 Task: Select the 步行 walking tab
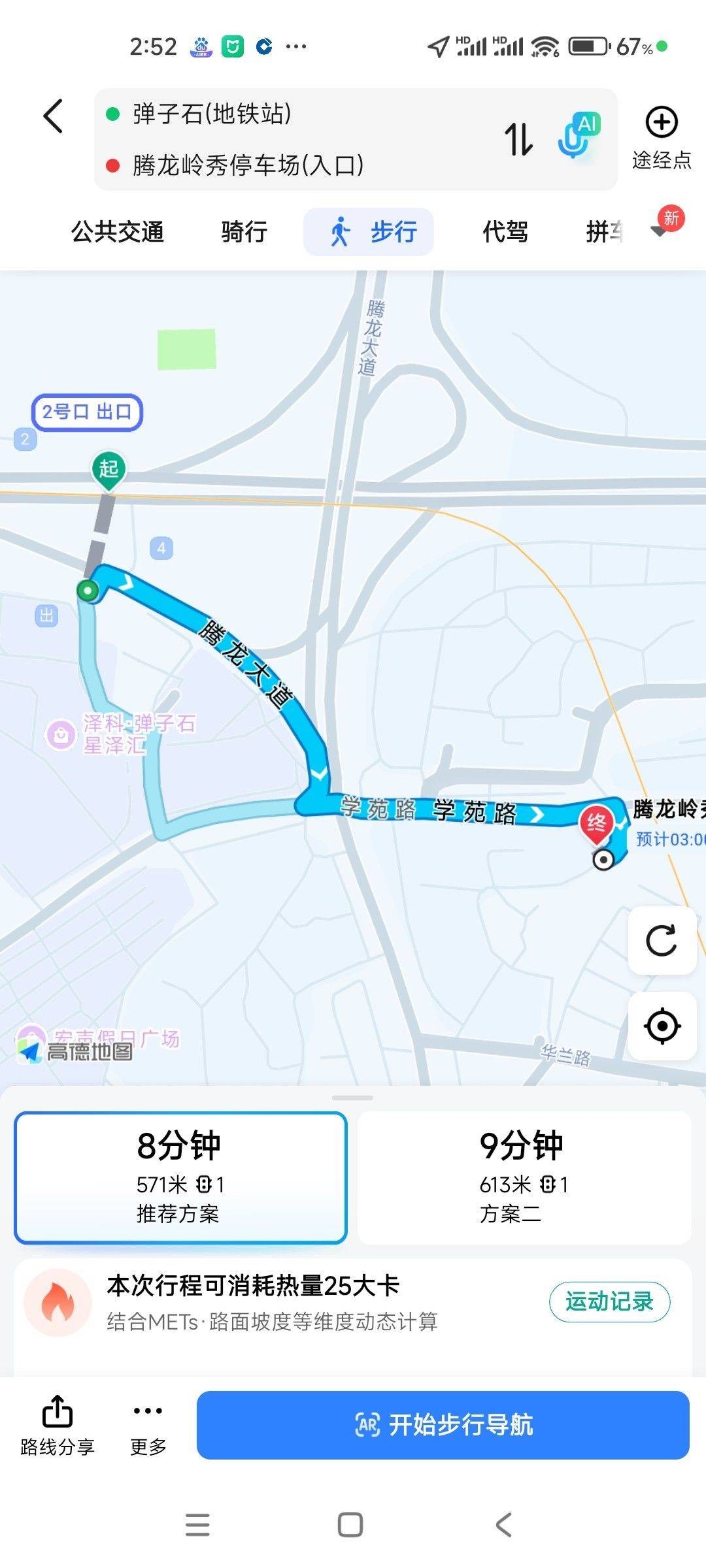(369, 232)
